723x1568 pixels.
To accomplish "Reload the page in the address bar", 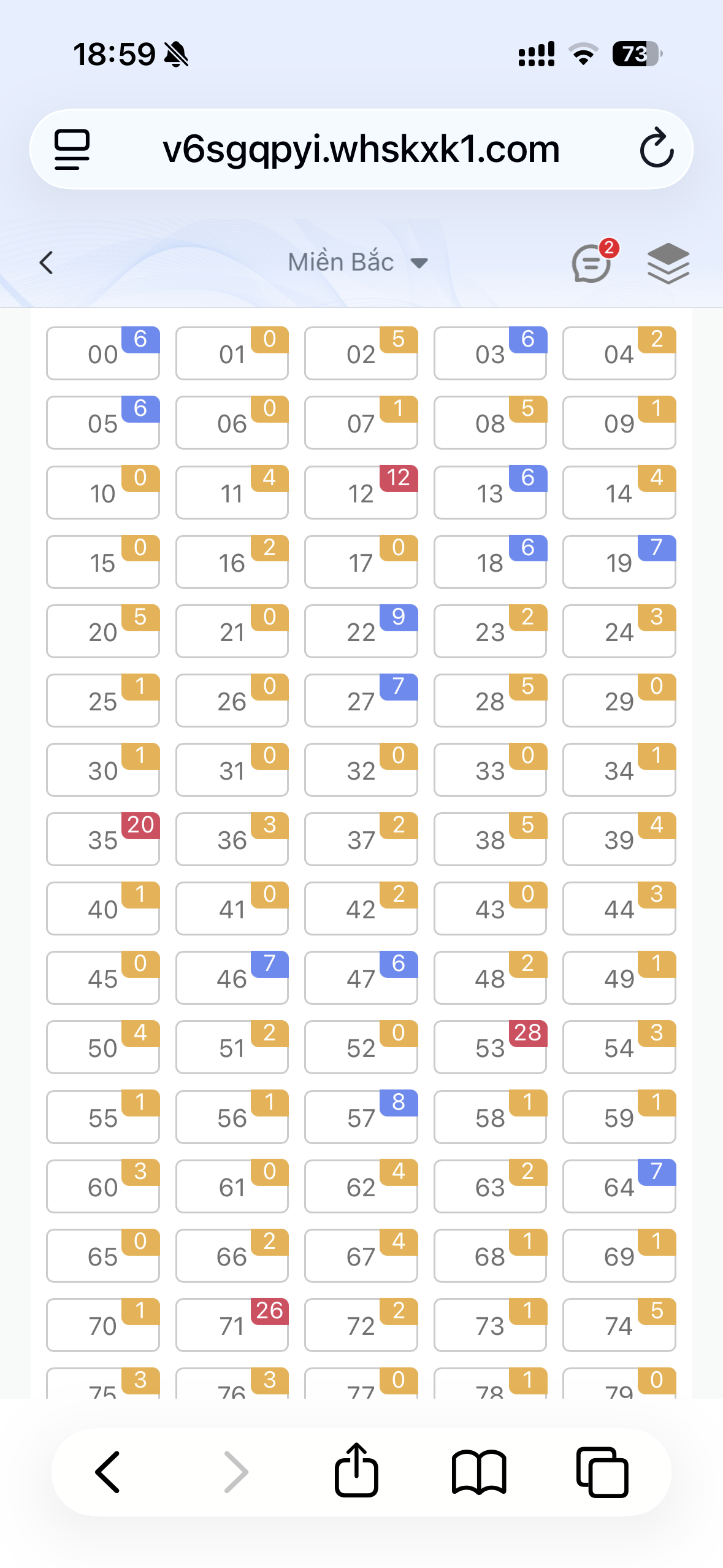I will (x=657, y=148).
